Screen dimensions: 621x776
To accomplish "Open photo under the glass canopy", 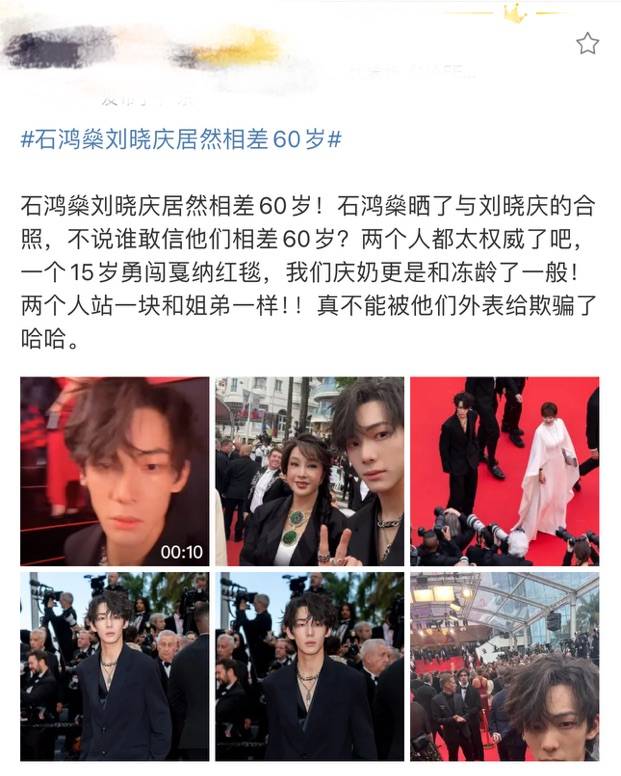I will 504,666.
